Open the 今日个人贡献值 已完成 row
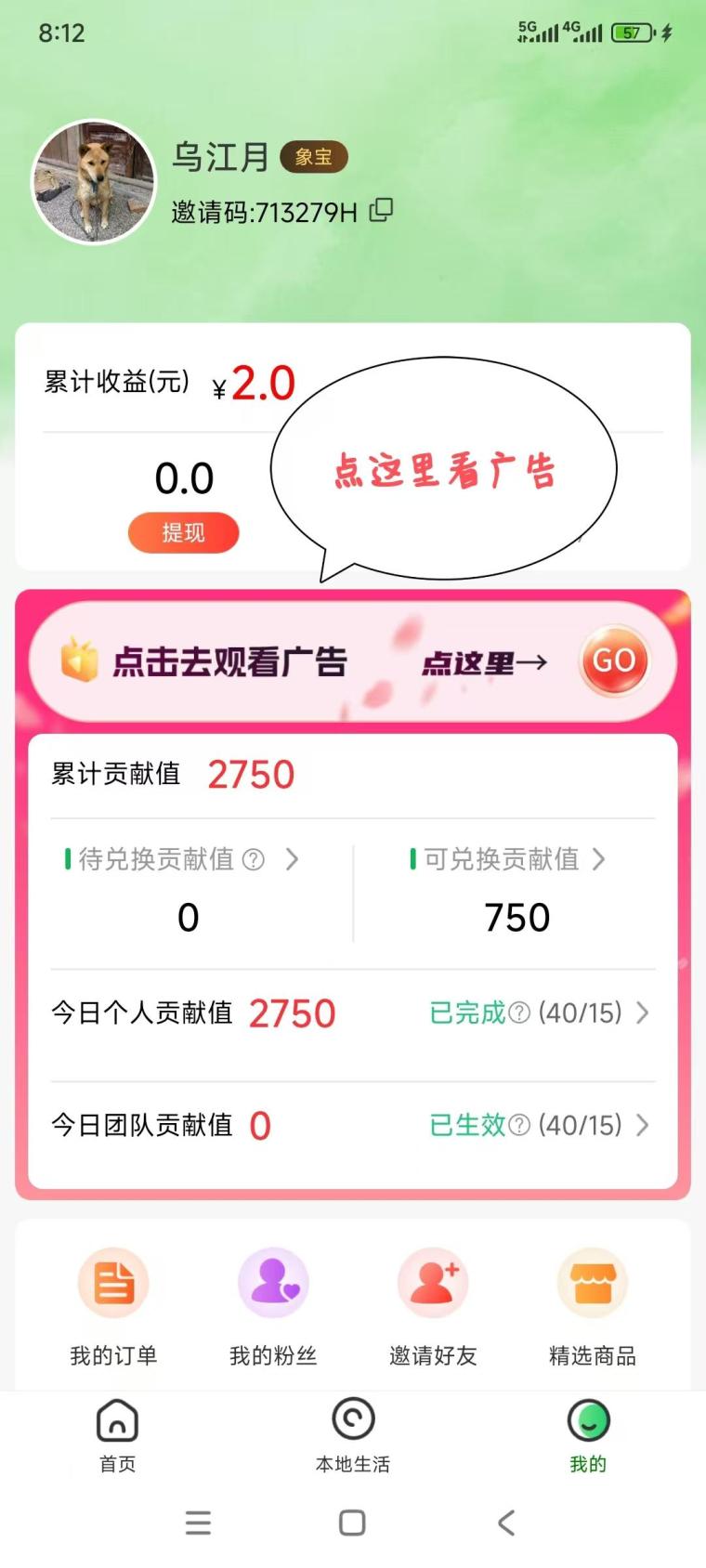The width and height of the screenshot is (706, 1568). coord(539,1013)
